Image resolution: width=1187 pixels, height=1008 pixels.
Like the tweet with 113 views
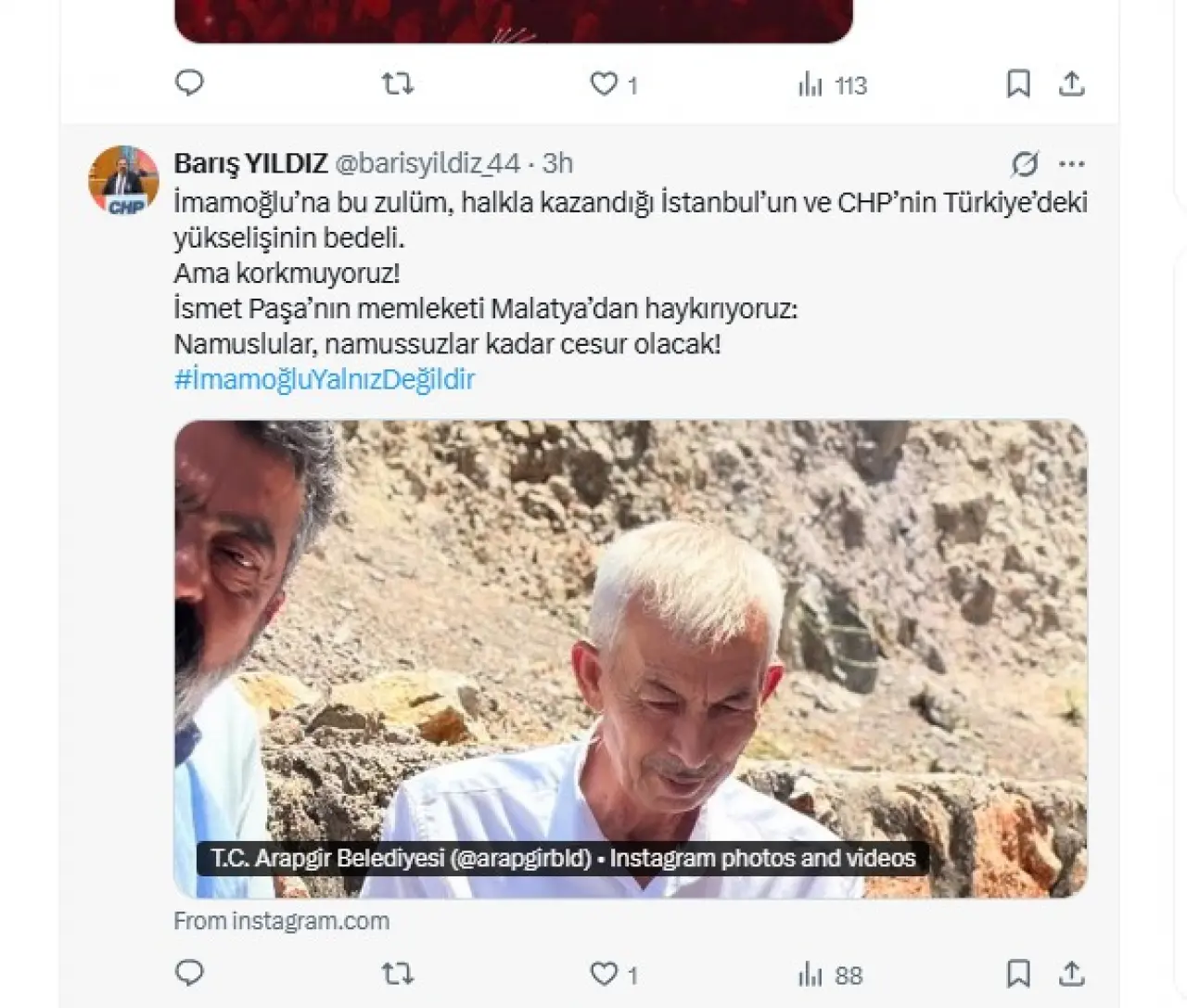[x=604, y=84]
